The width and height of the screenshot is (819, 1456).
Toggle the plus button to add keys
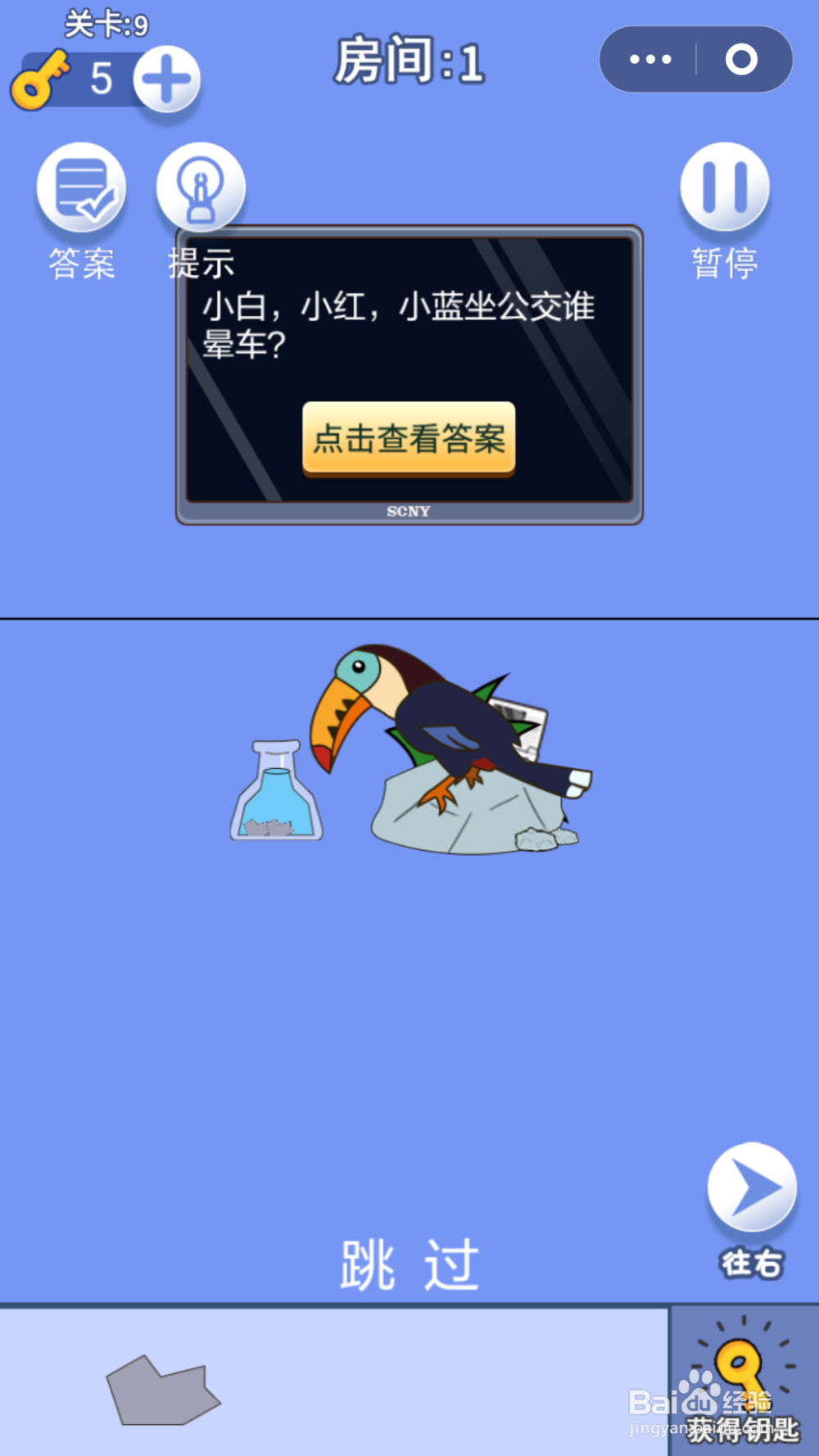pos(165,79)
